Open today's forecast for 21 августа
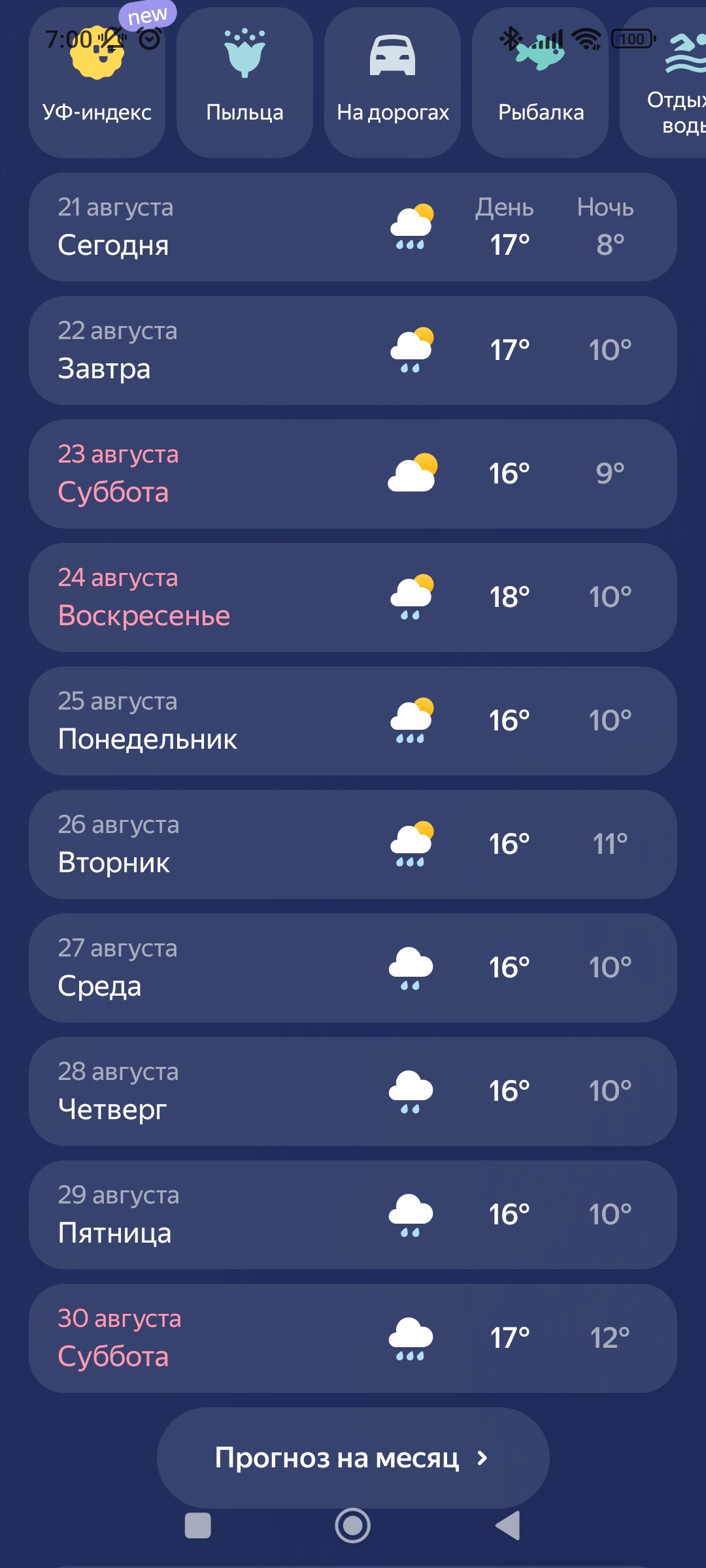 353,227
